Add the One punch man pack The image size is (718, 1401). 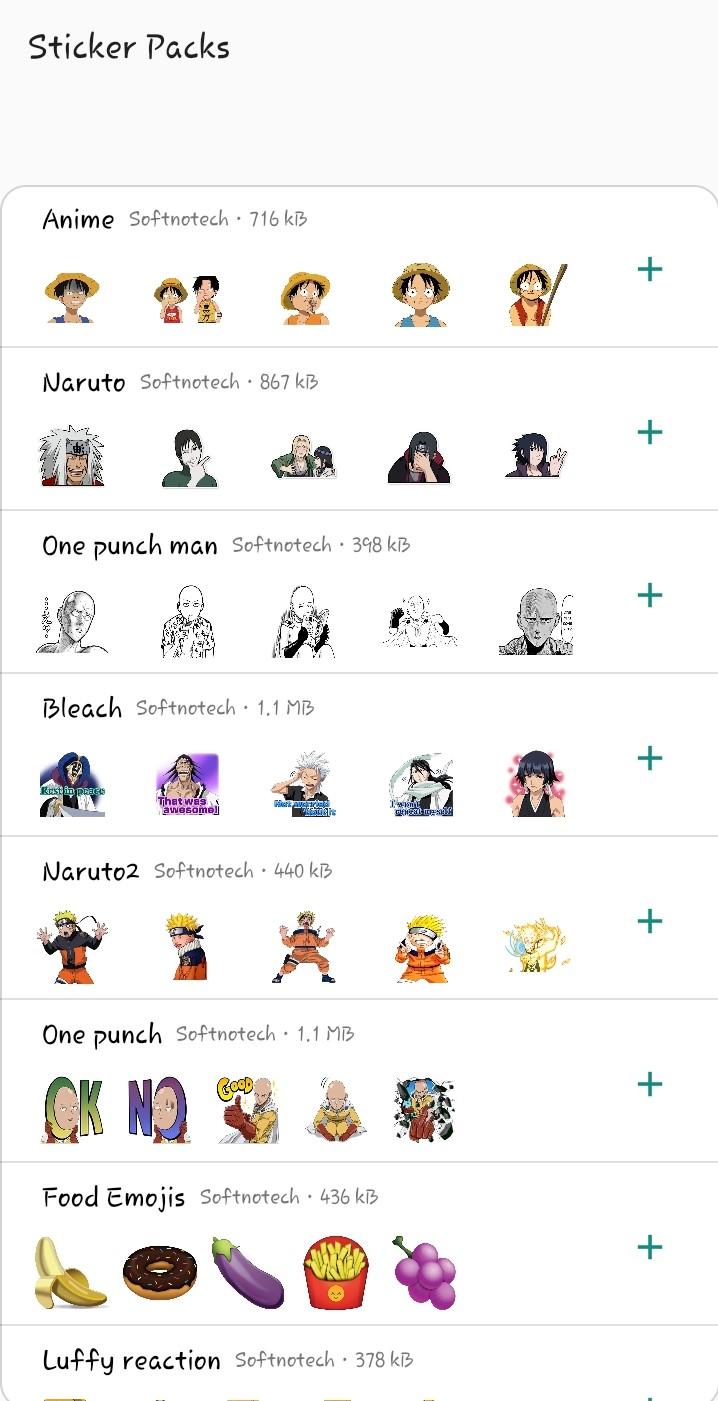[x=650, y=595]
